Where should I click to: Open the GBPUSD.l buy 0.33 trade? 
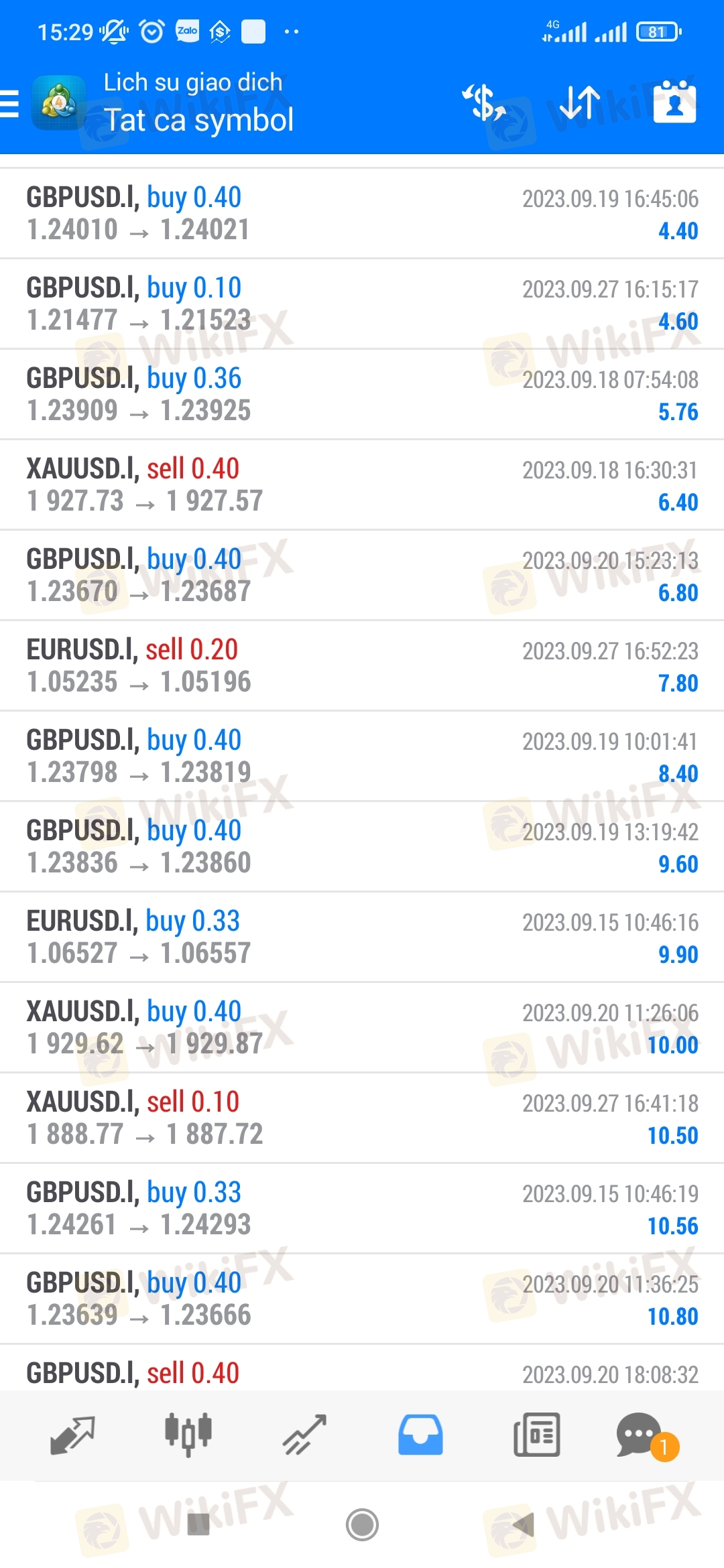pos(362,1209)
